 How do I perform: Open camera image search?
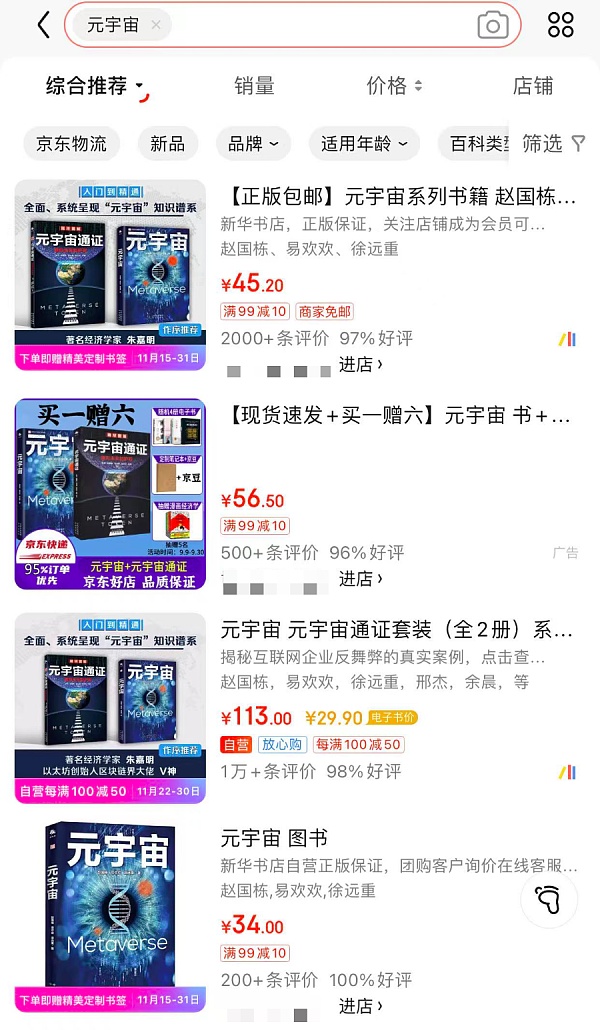[492, 26]
